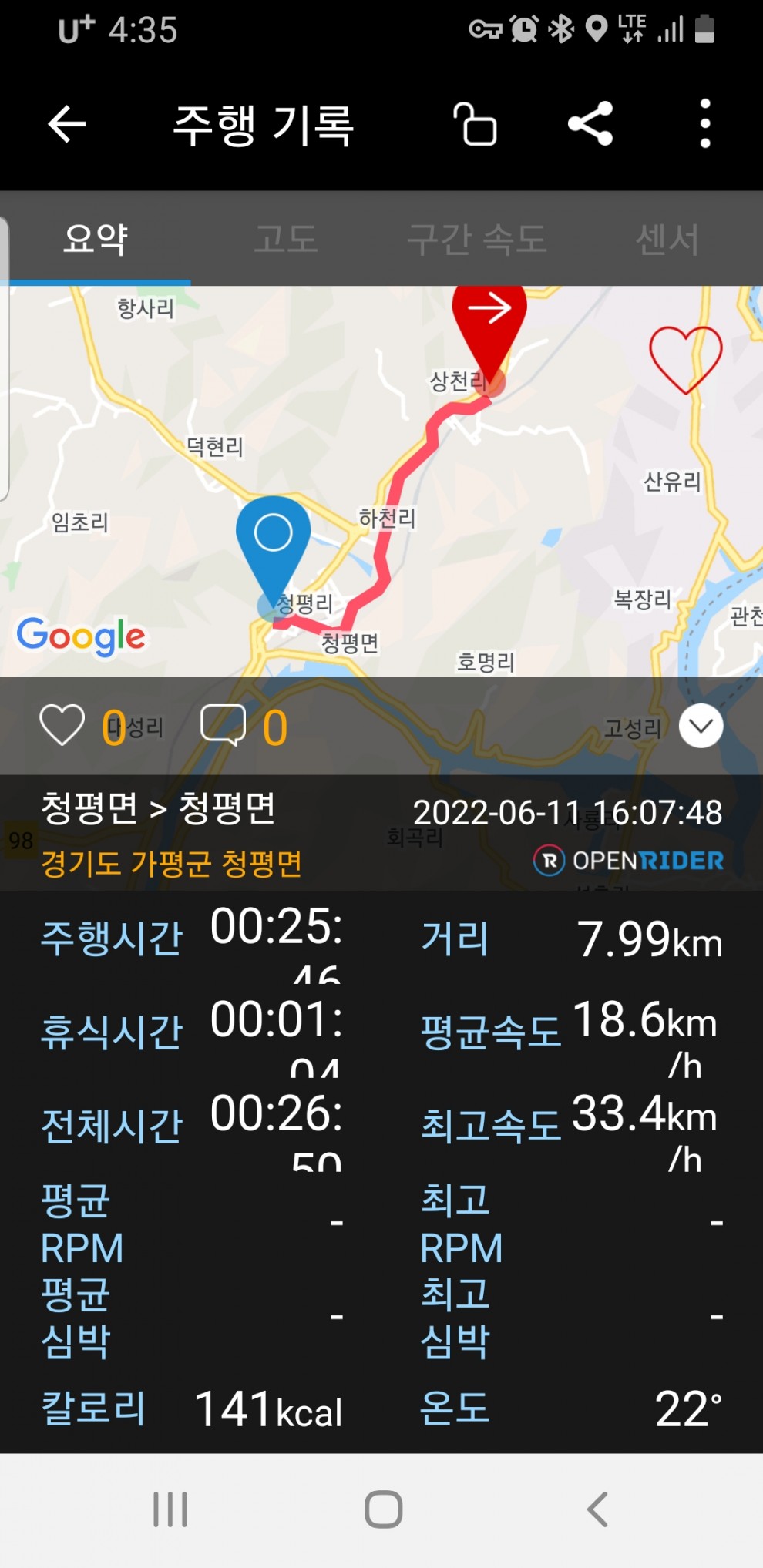763x1568 pixels.
Task: Select the 요약 tab
Action: [x=96, y=239]
